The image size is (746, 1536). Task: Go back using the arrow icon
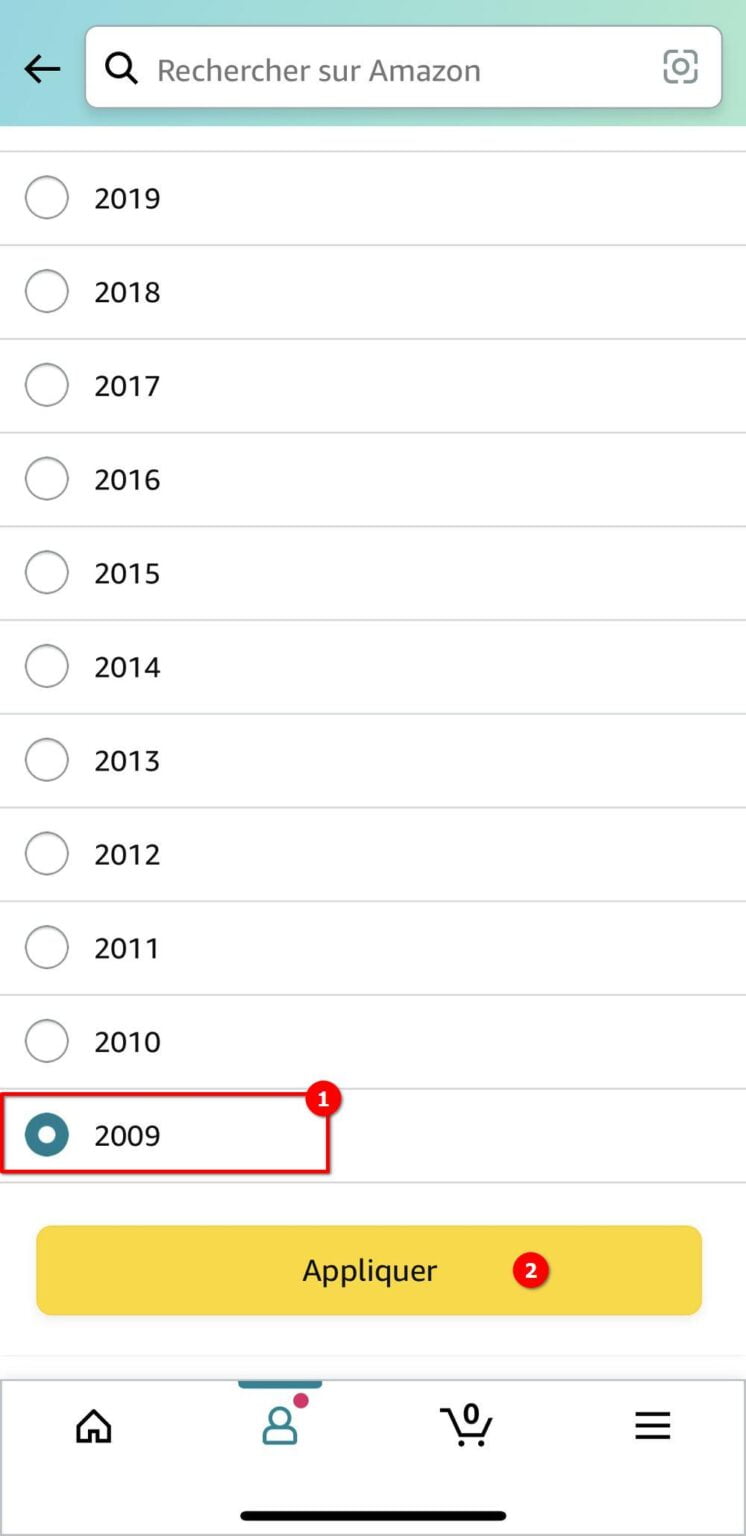tap(42, 69)
